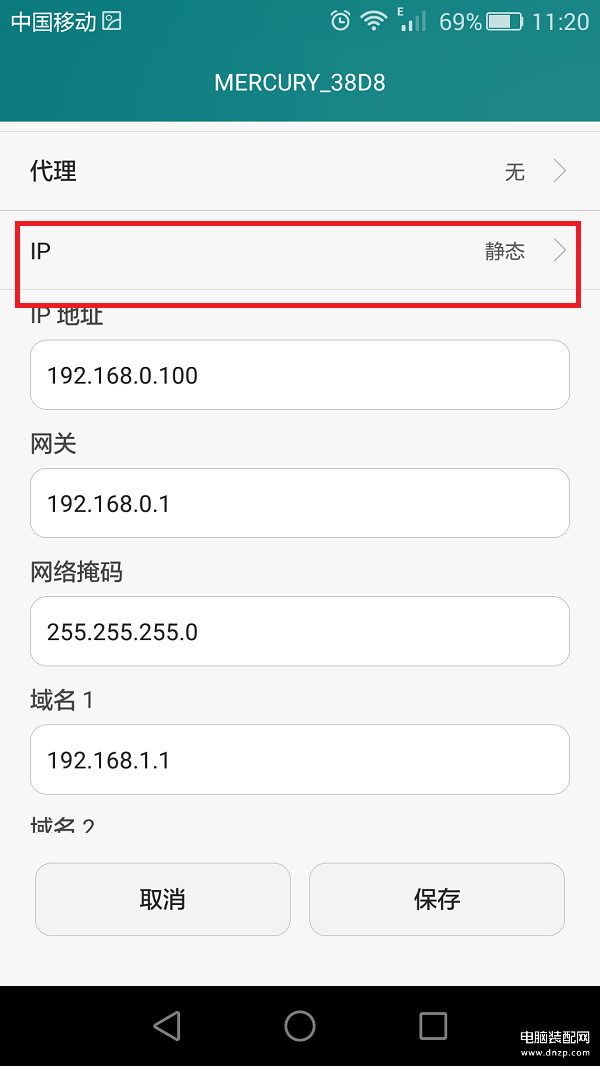Tap the 取消 cancel button
600x1066 pixels.
click(x=163, y=899)
